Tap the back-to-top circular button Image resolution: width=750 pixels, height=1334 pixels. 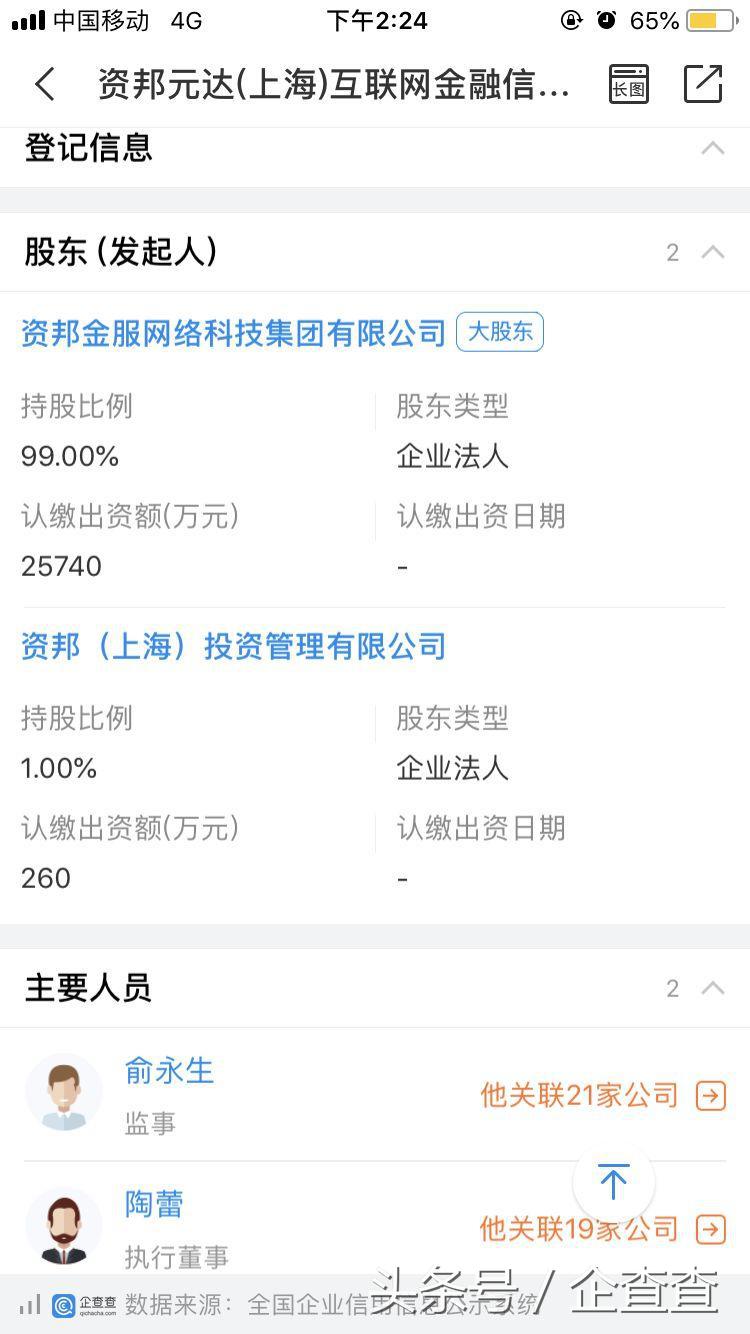(x=613, y=1181)
